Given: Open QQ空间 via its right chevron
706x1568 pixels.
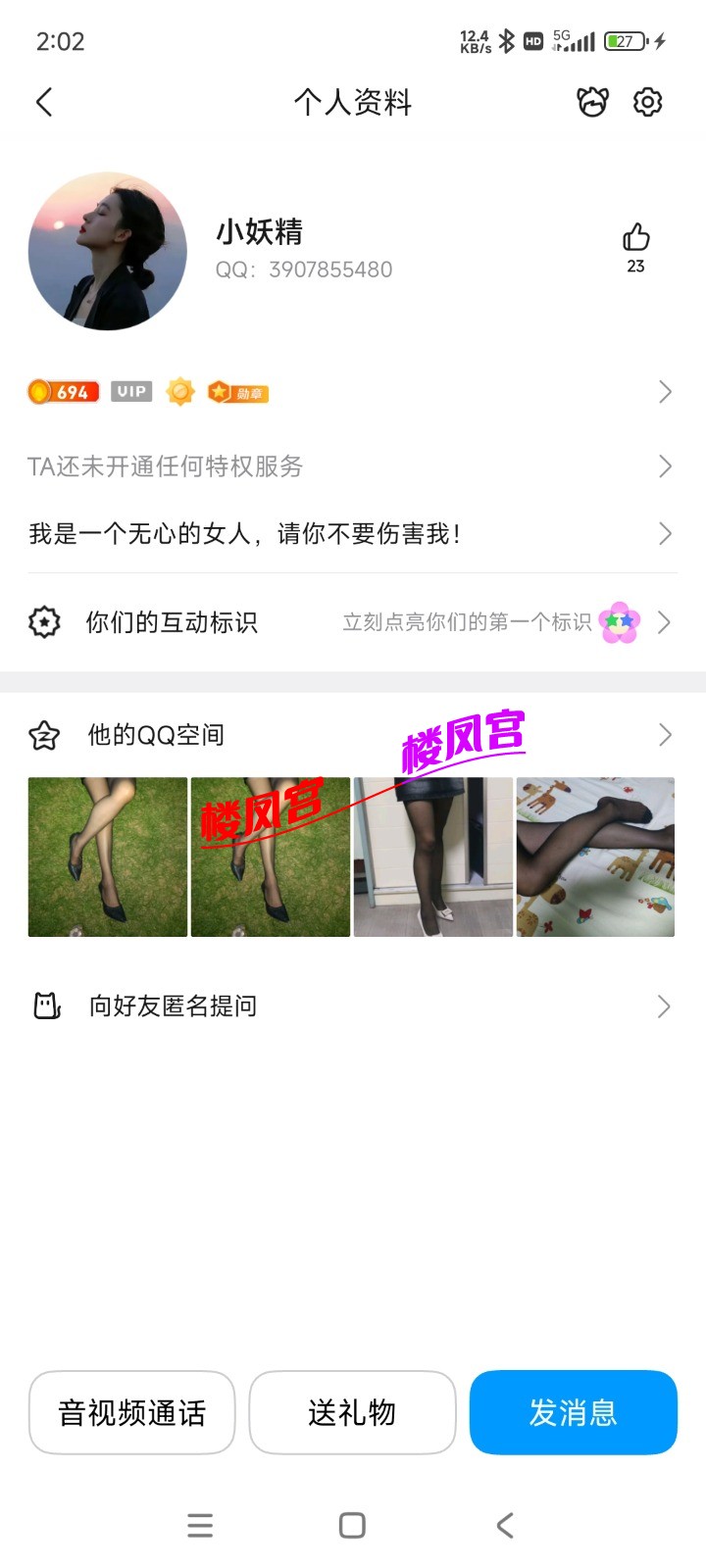Looking at the screenshot, I should tap(666, 734).
